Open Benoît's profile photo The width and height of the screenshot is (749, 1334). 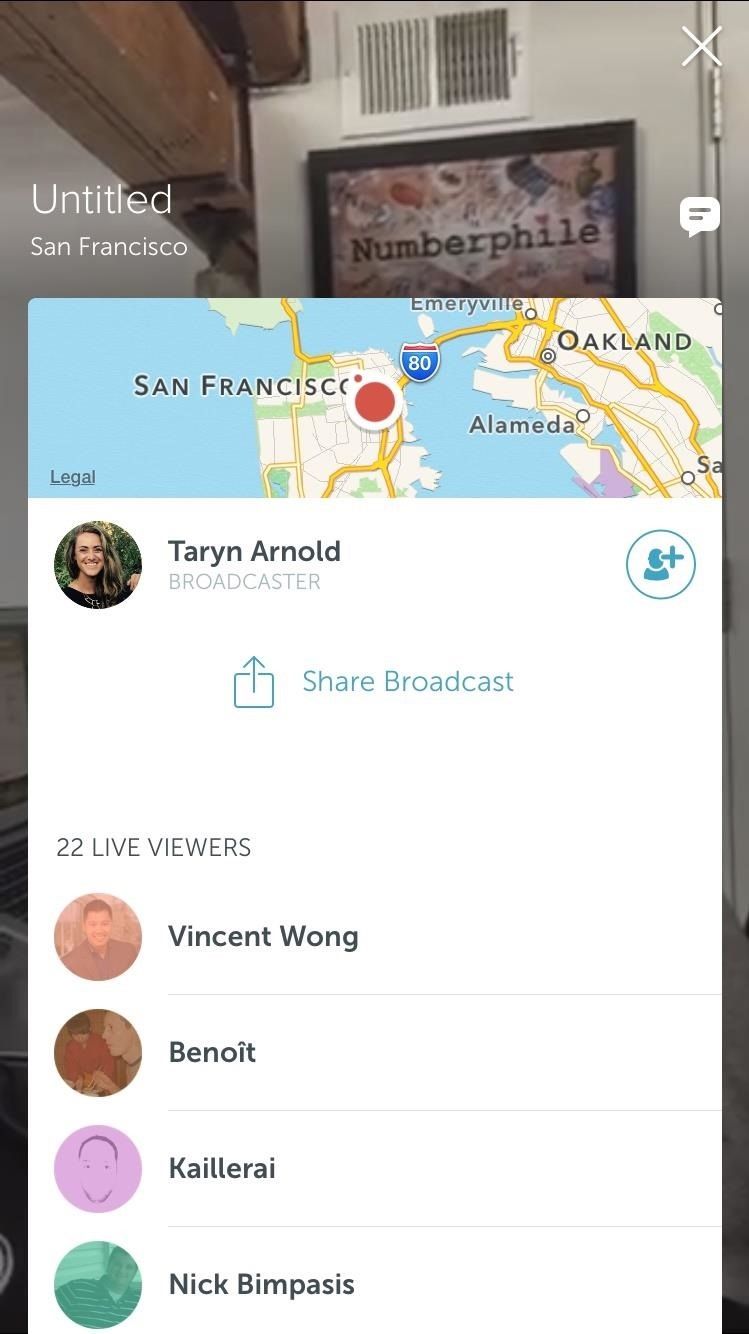97,1053
